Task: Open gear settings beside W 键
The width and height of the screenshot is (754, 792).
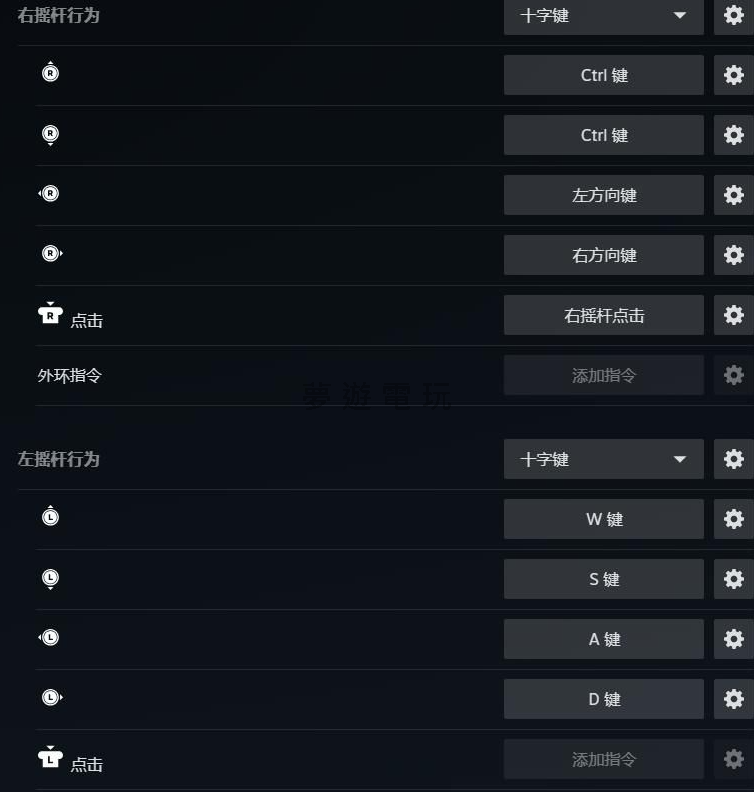Action: point(733,519)
